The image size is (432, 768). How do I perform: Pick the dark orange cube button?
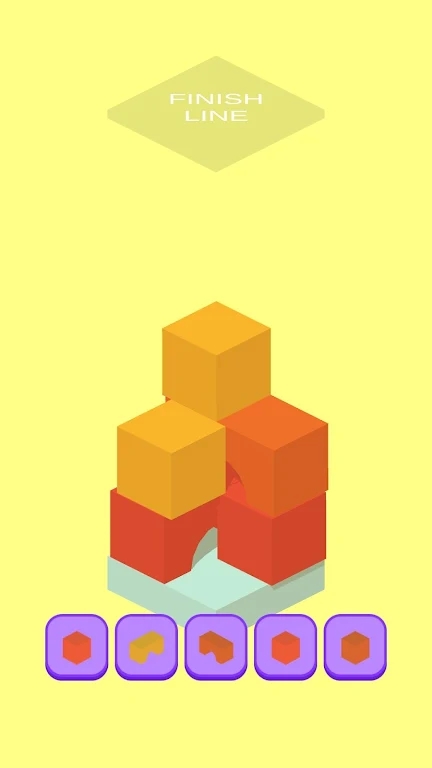pyautogui.click(x=355, y=647)
